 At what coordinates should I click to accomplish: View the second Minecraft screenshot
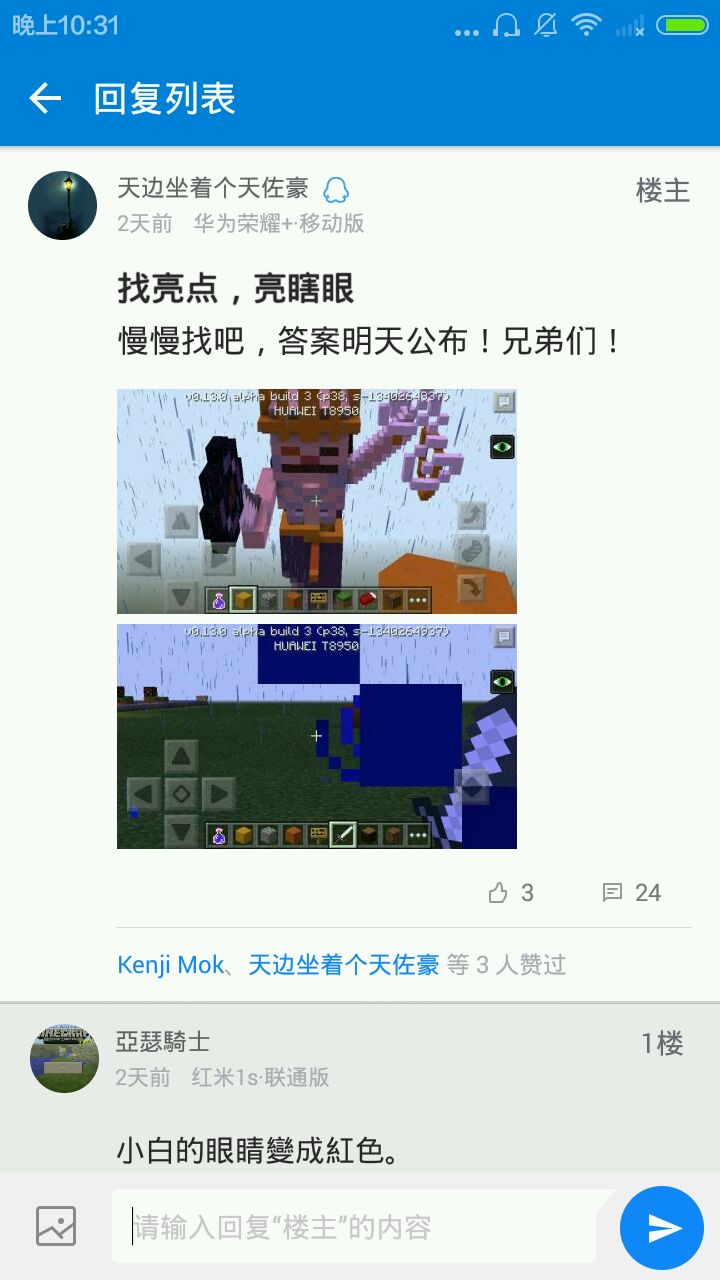pyautogui.click(x=316, y=736)
